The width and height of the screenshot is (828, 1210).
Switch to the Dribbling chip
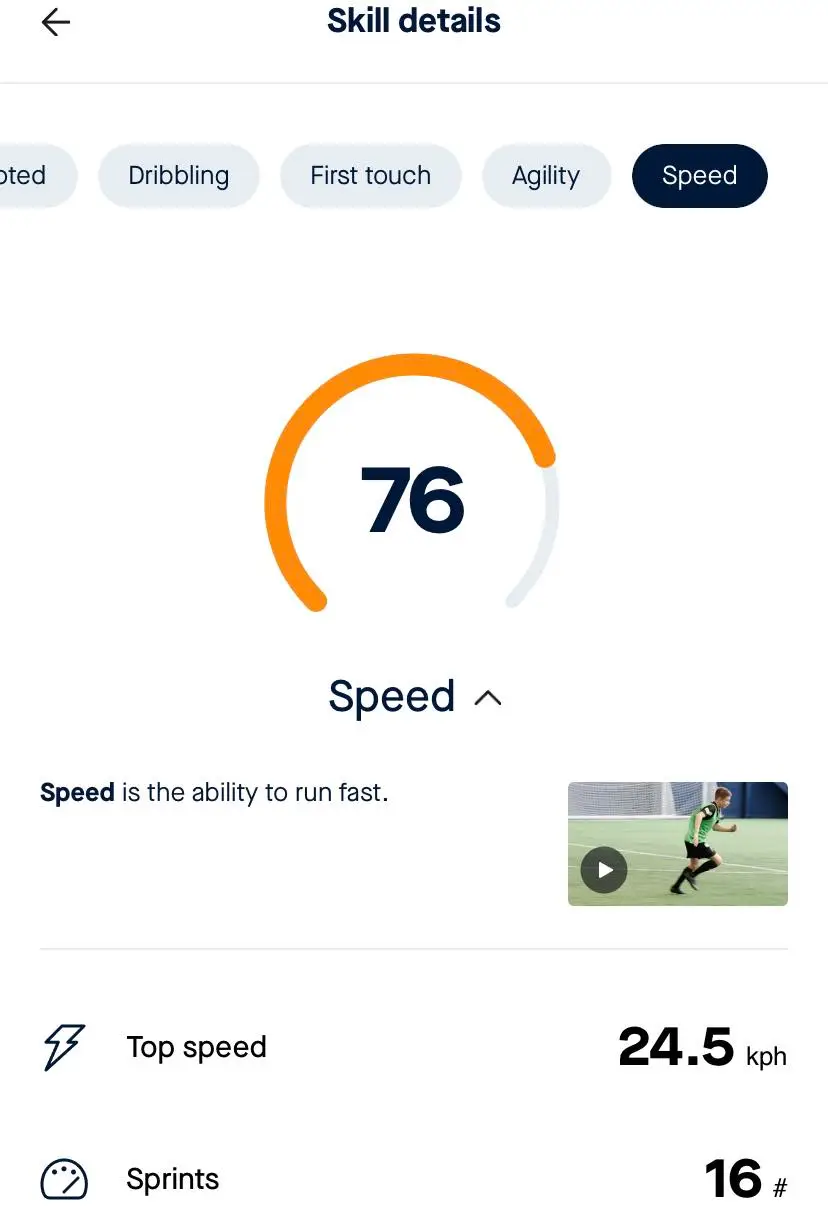[x=179, y=176]
